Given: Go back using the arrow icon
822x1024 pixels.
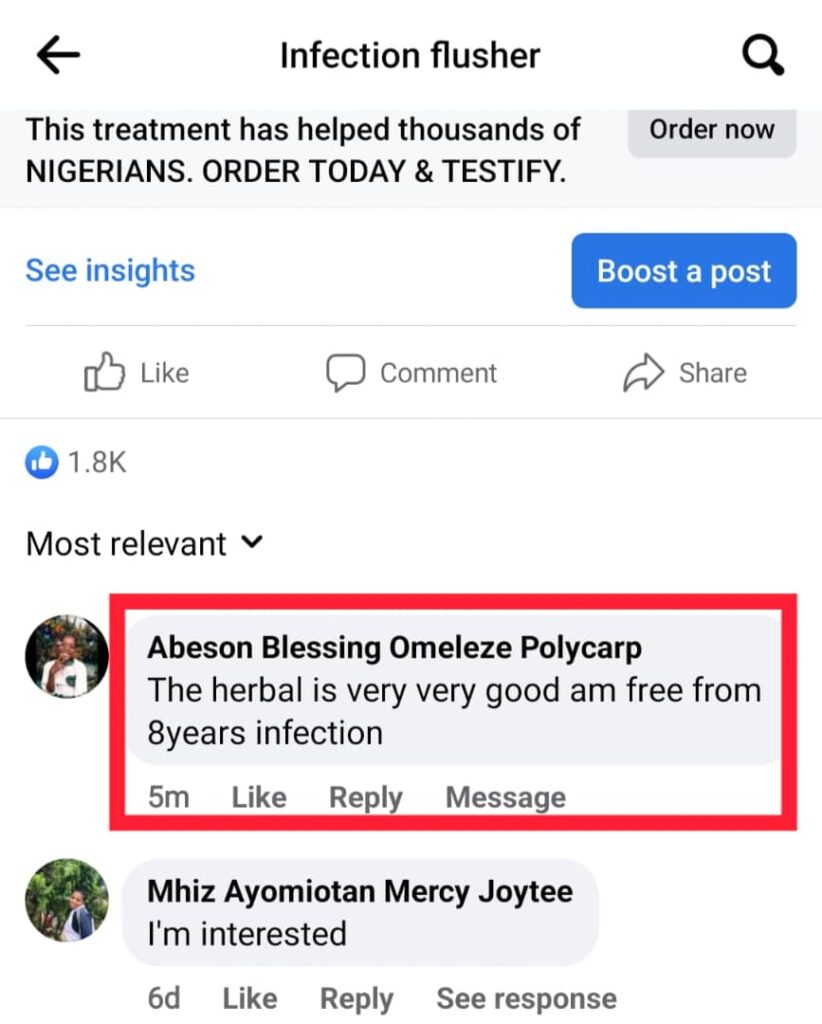Looking at the screenshot, I should tap(58, 56).
